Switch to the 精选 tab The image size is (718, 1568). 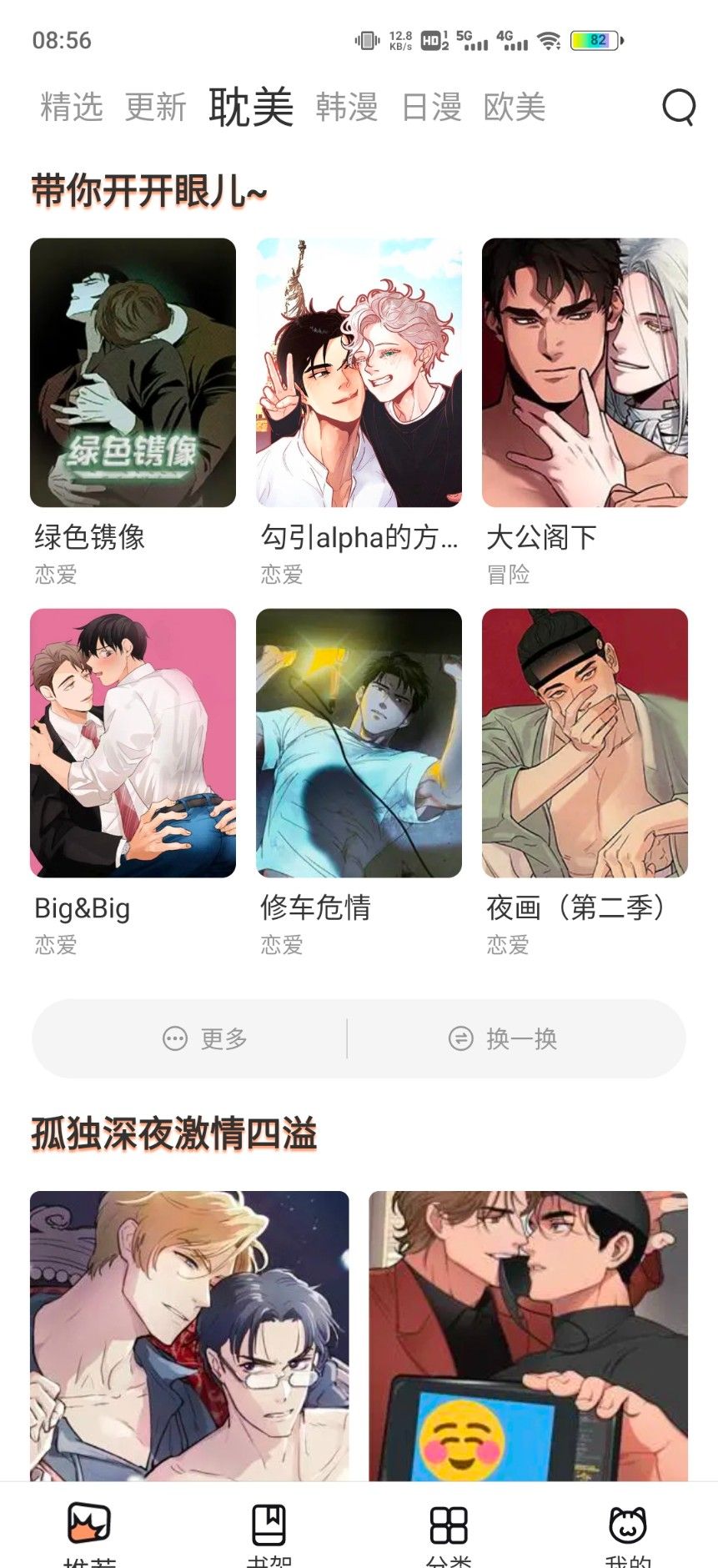71,106
